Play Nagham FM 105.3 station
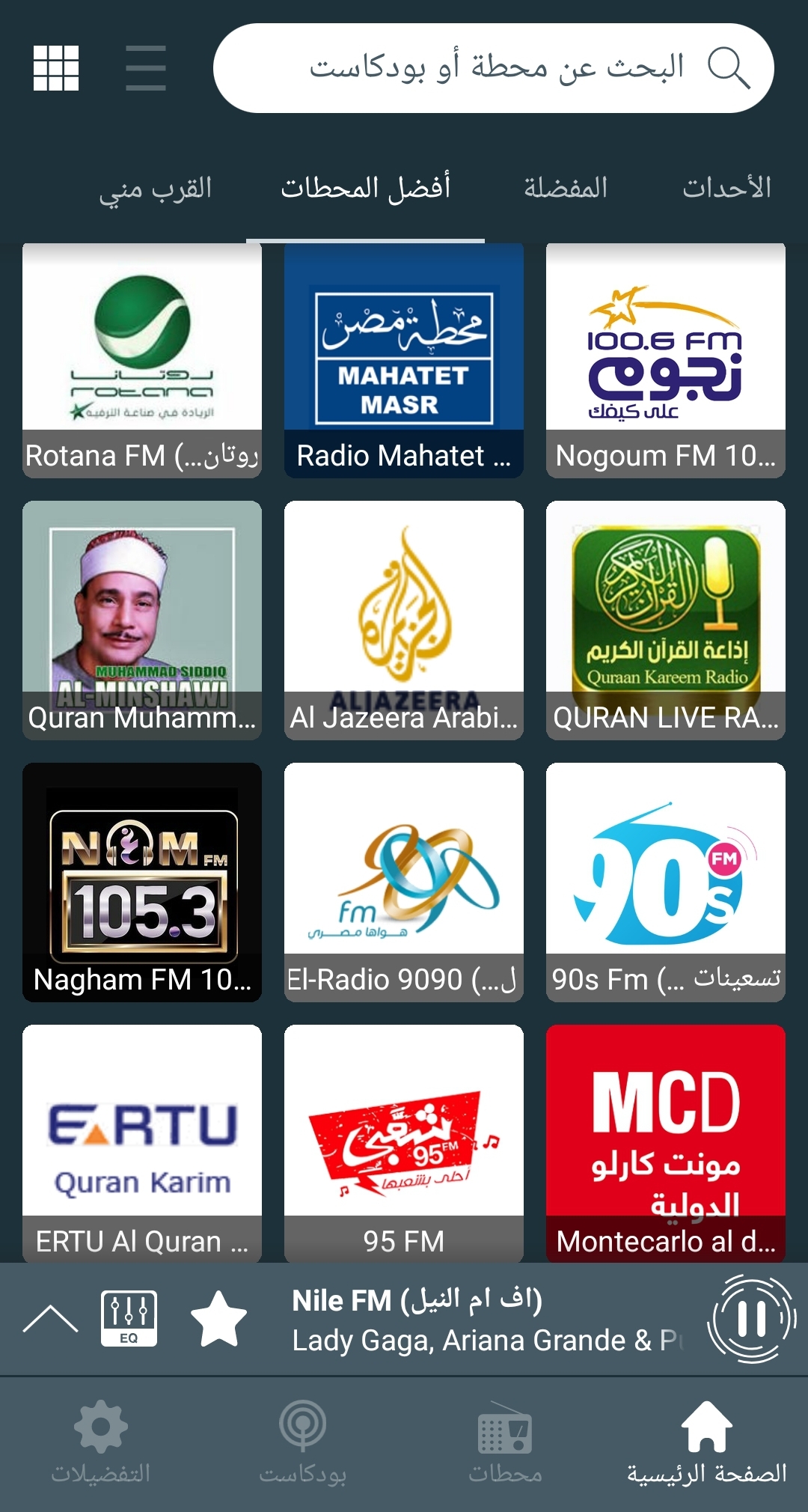 point(142,882)
